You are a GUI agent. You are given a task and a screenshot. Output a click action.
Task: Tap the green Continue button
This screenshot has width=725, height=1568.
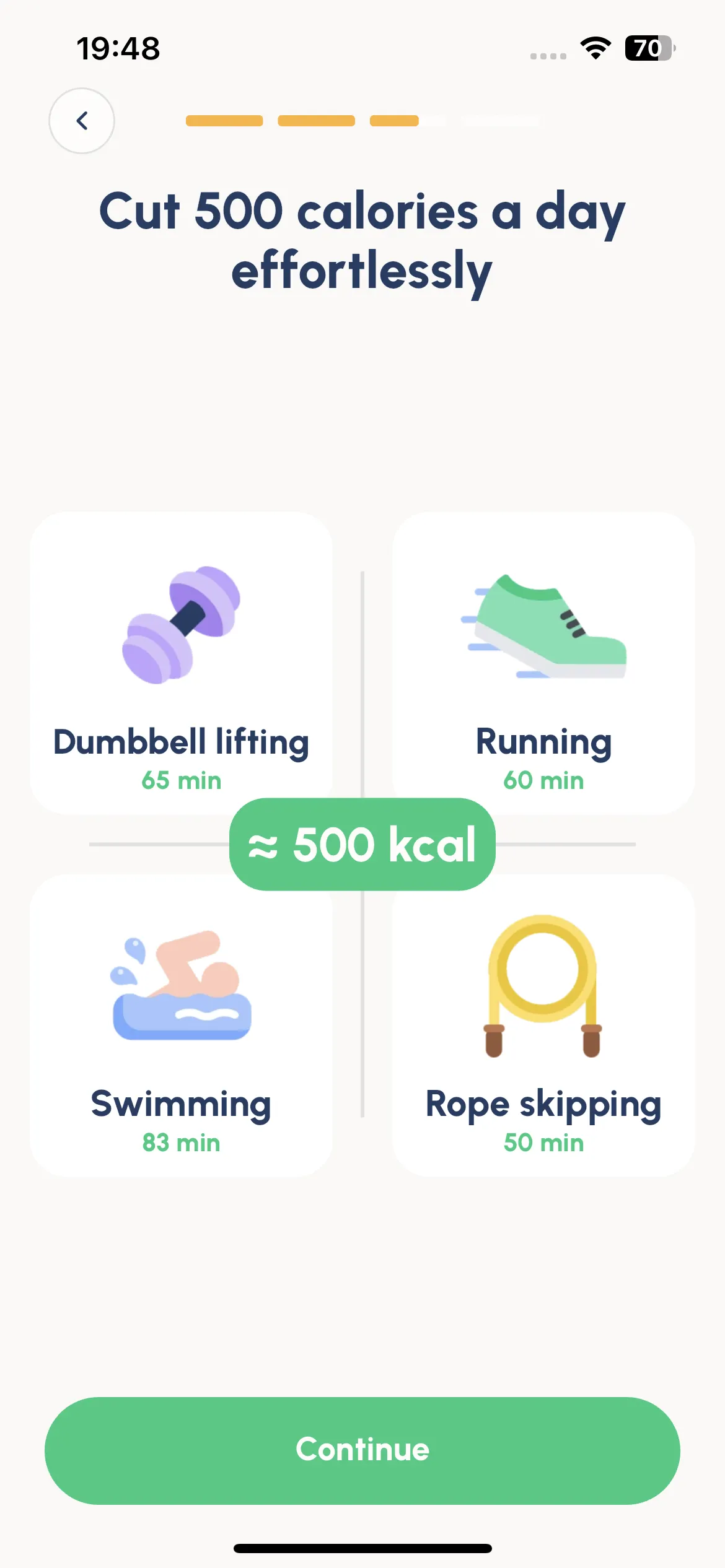click(362, 1450)
